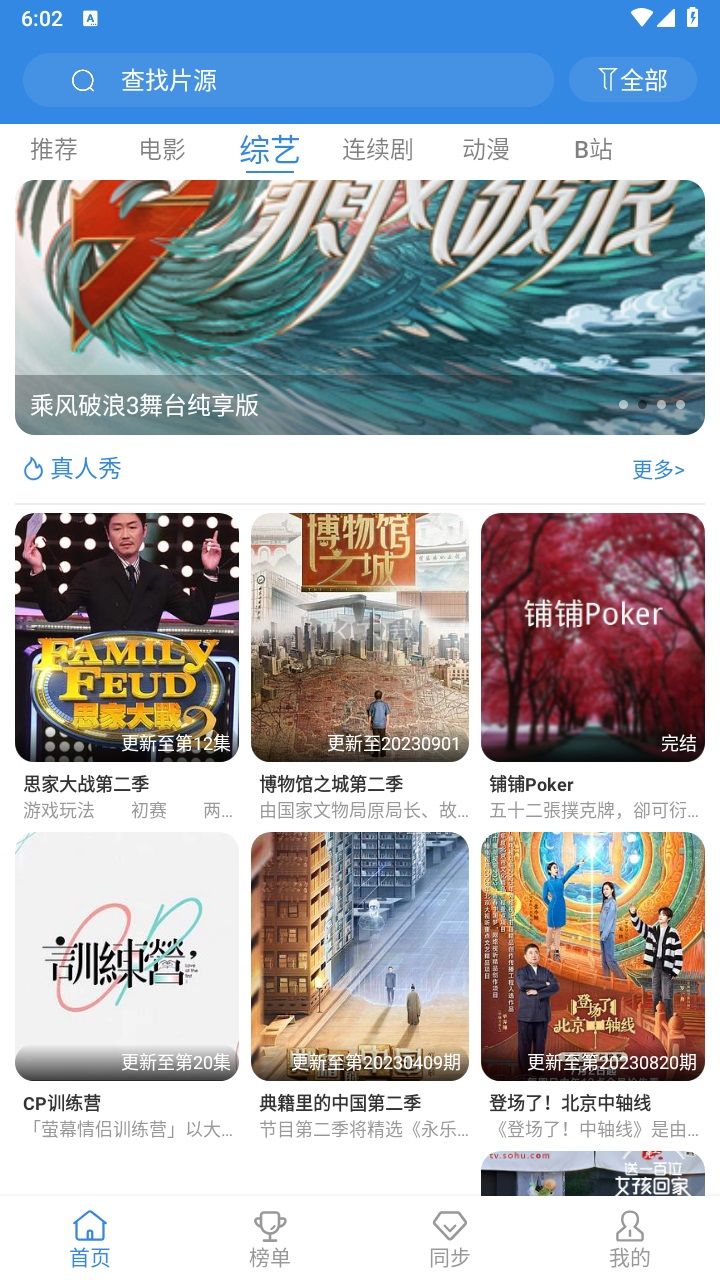
Task: Switch to the 连续剧 tab
Action: click(x=377, y=149)
